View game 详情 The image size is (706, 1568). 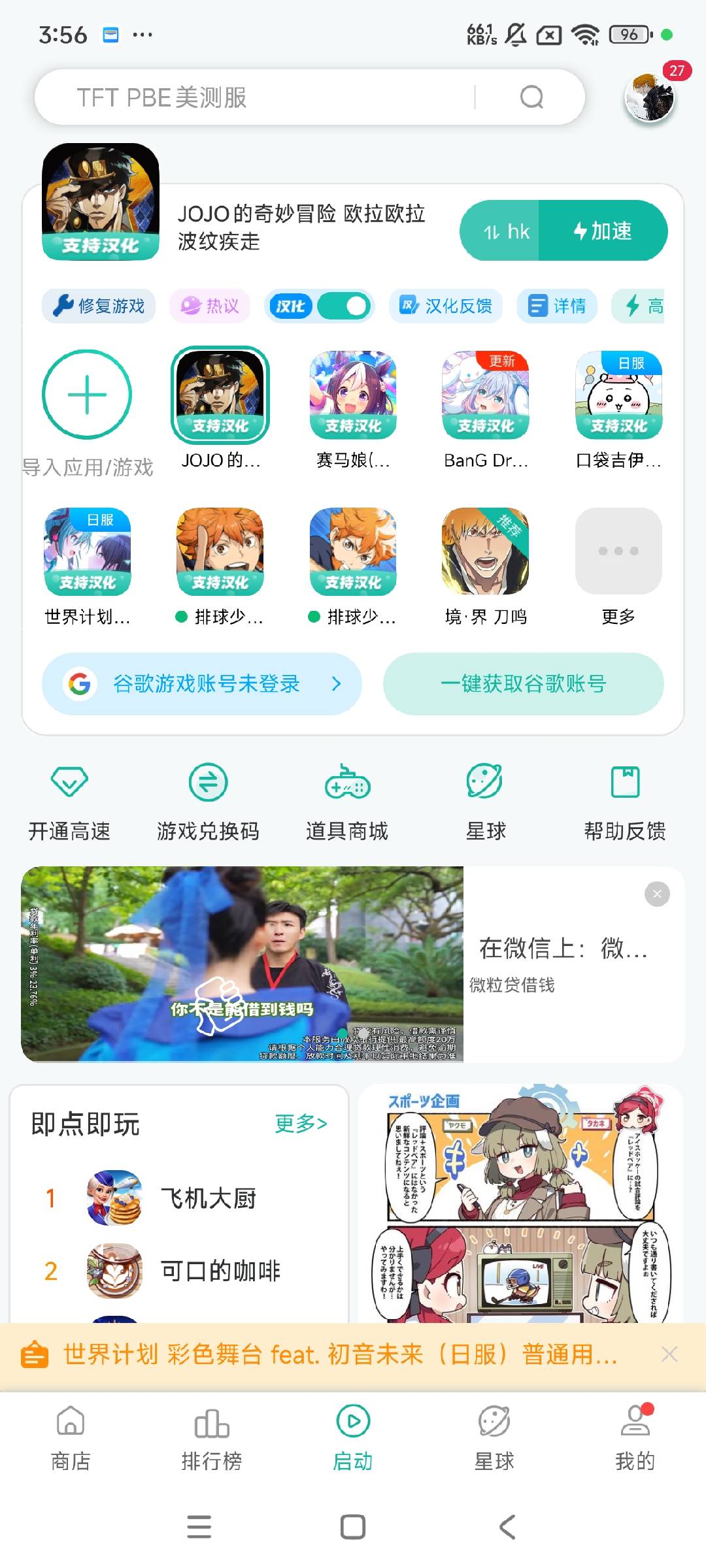557,306
